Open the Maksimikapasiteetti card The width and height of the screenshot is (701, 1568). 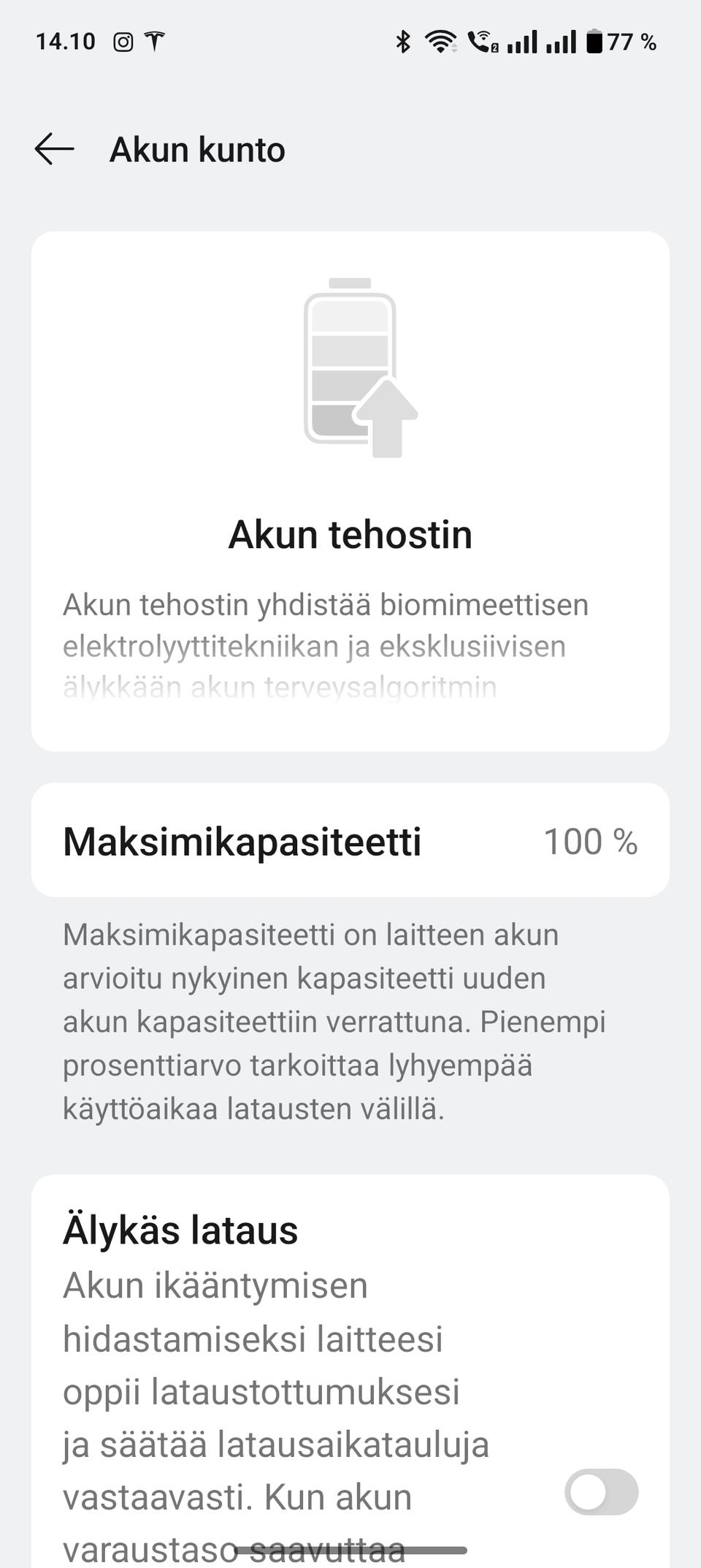coord(350,839)
